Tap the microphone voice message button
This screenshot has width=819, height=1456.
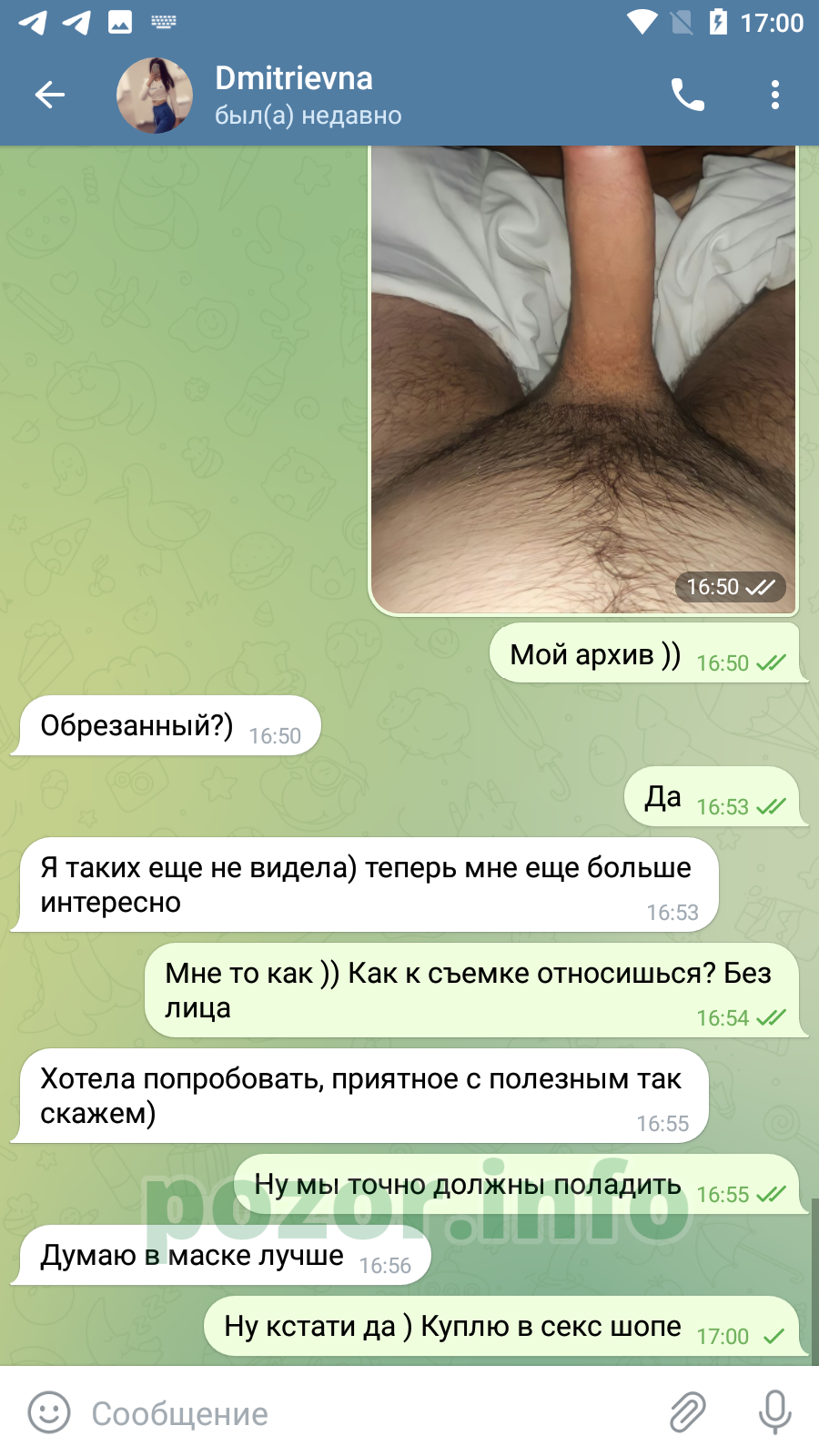(775, 1412)
